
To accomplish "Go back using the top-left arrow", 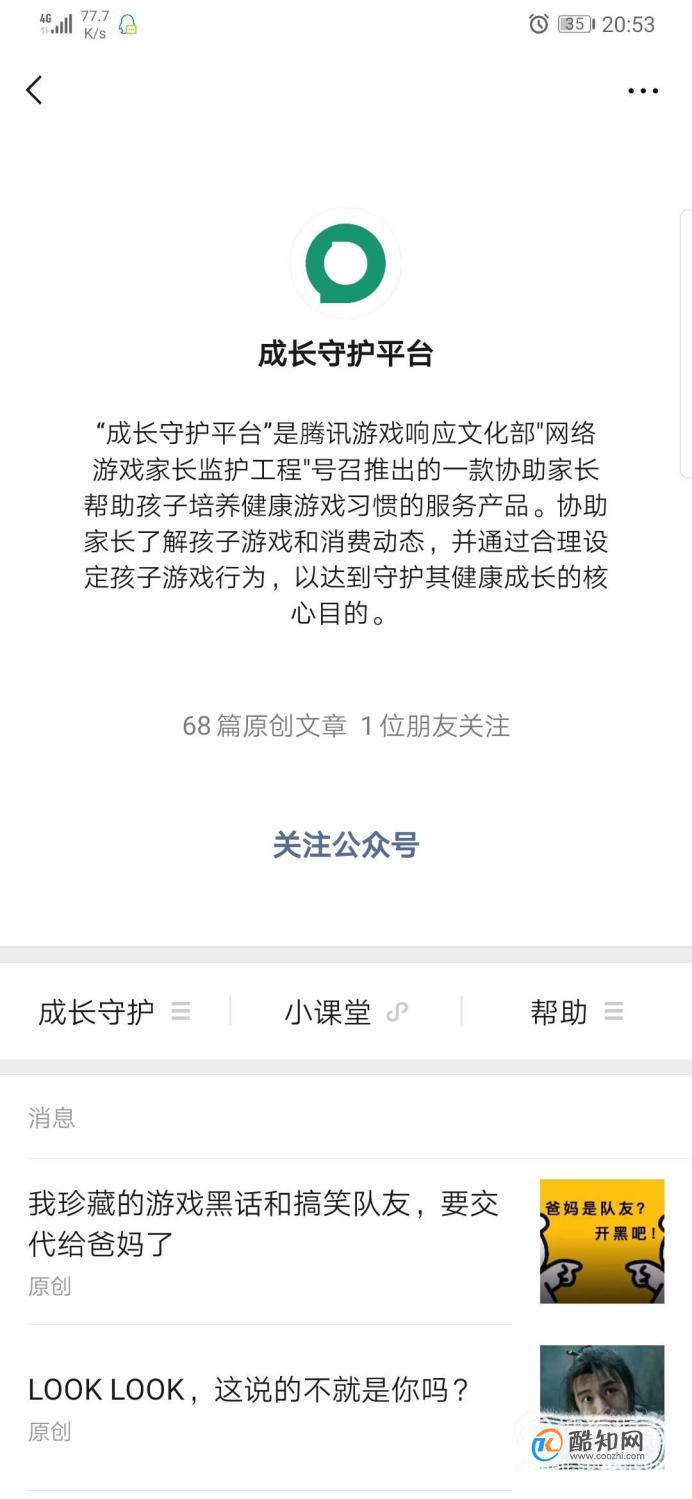I will (34, 90).
